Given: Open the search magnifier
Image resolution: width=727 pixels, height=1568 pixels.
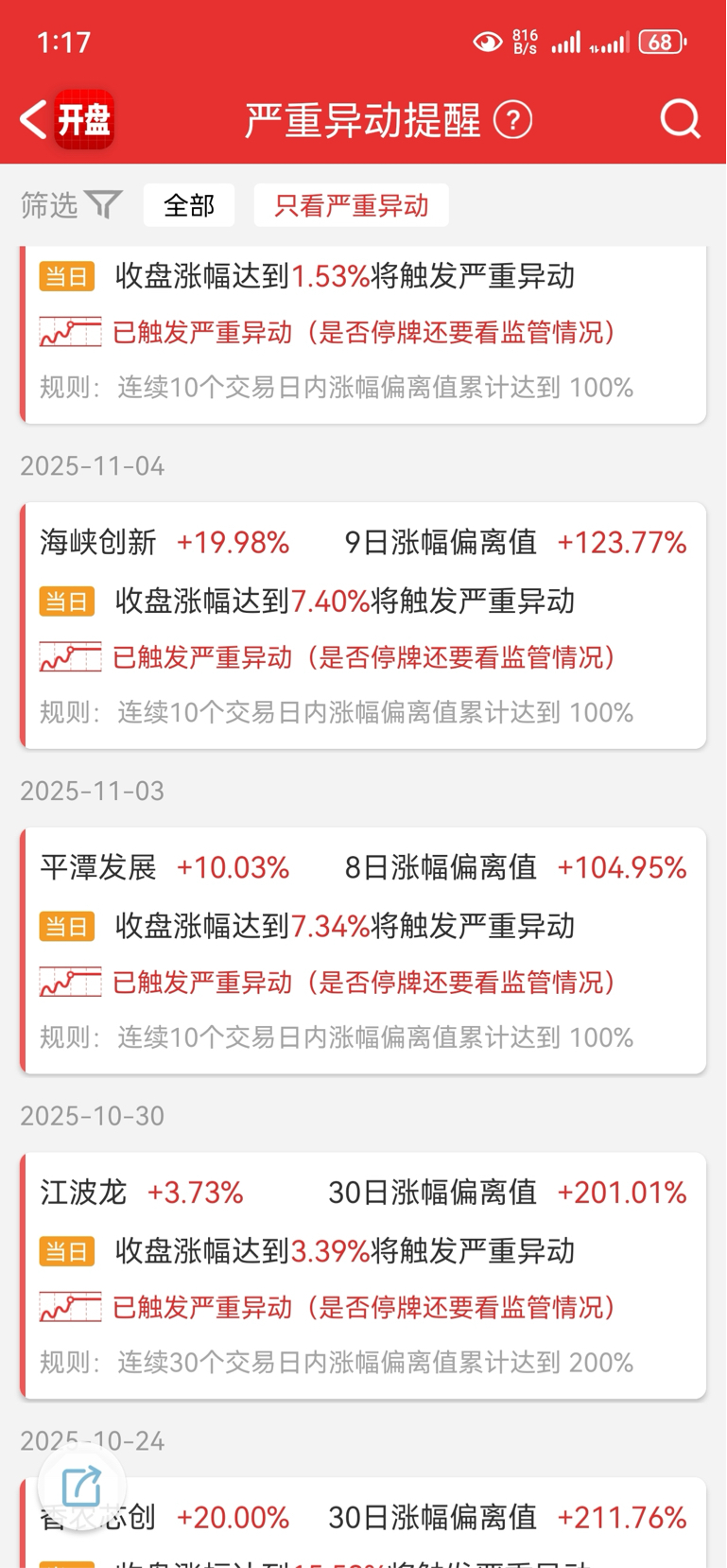Looking at the screenshot, I should [x=680, y=120].
